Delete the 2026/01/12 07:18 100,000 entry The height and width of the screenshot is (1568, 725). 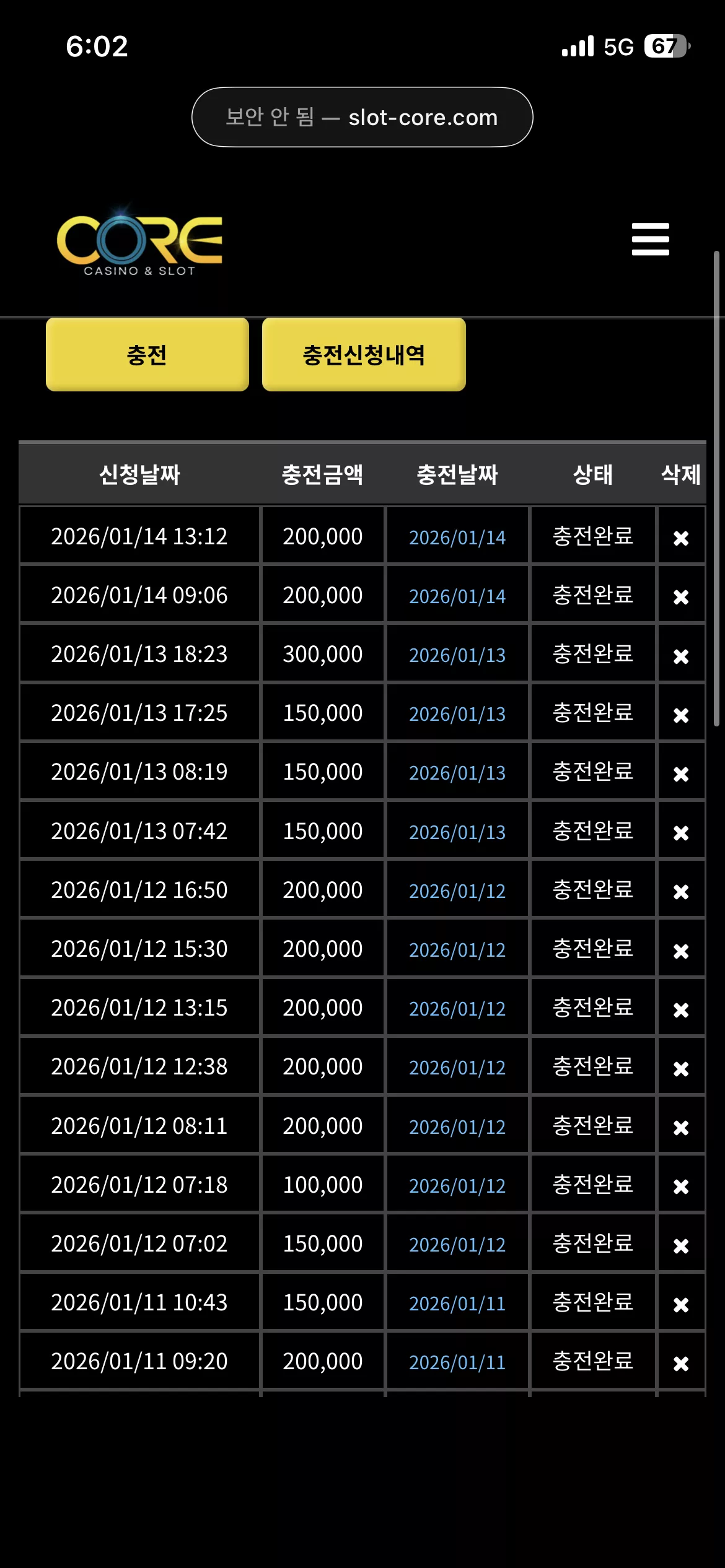pos(681,1187)
